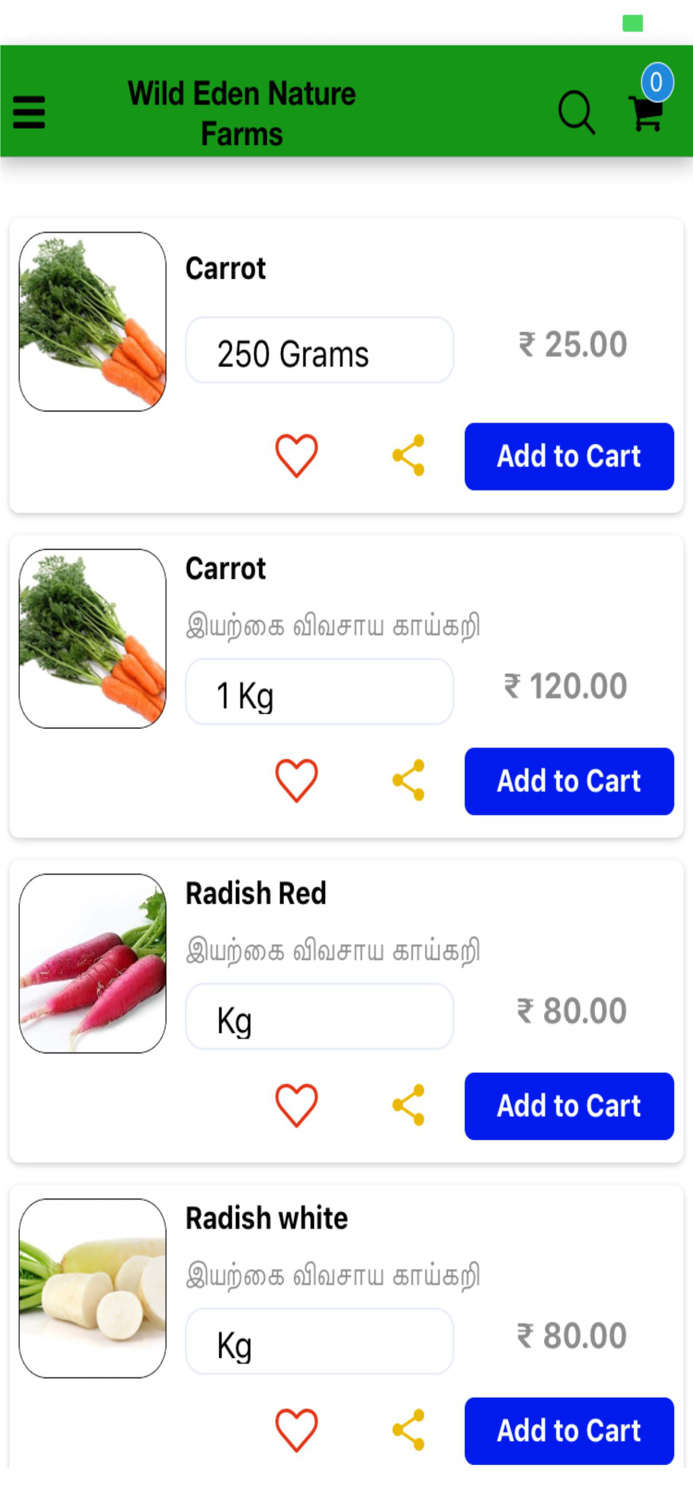Open the 1 Kg quantity dropdown
The image size is (693, 1500).
(x=319, y=692)
